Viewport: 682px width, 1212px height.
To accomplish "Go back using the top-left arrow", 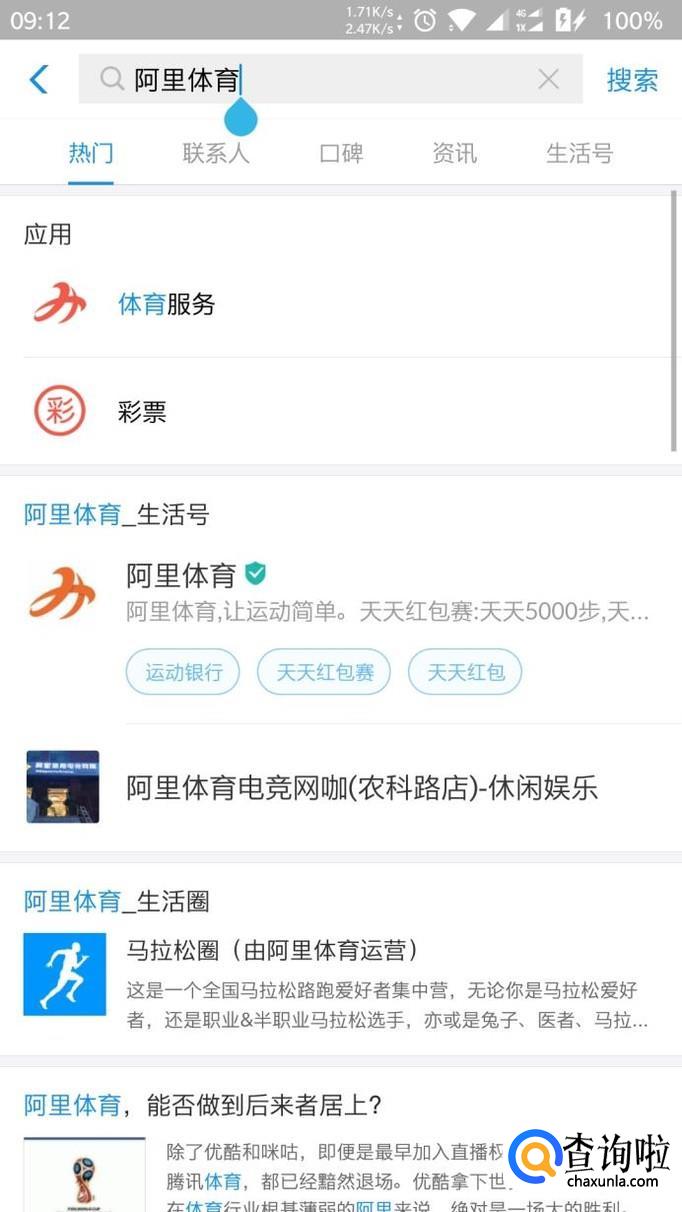I will pyautogui.click(x=39, y=80).
